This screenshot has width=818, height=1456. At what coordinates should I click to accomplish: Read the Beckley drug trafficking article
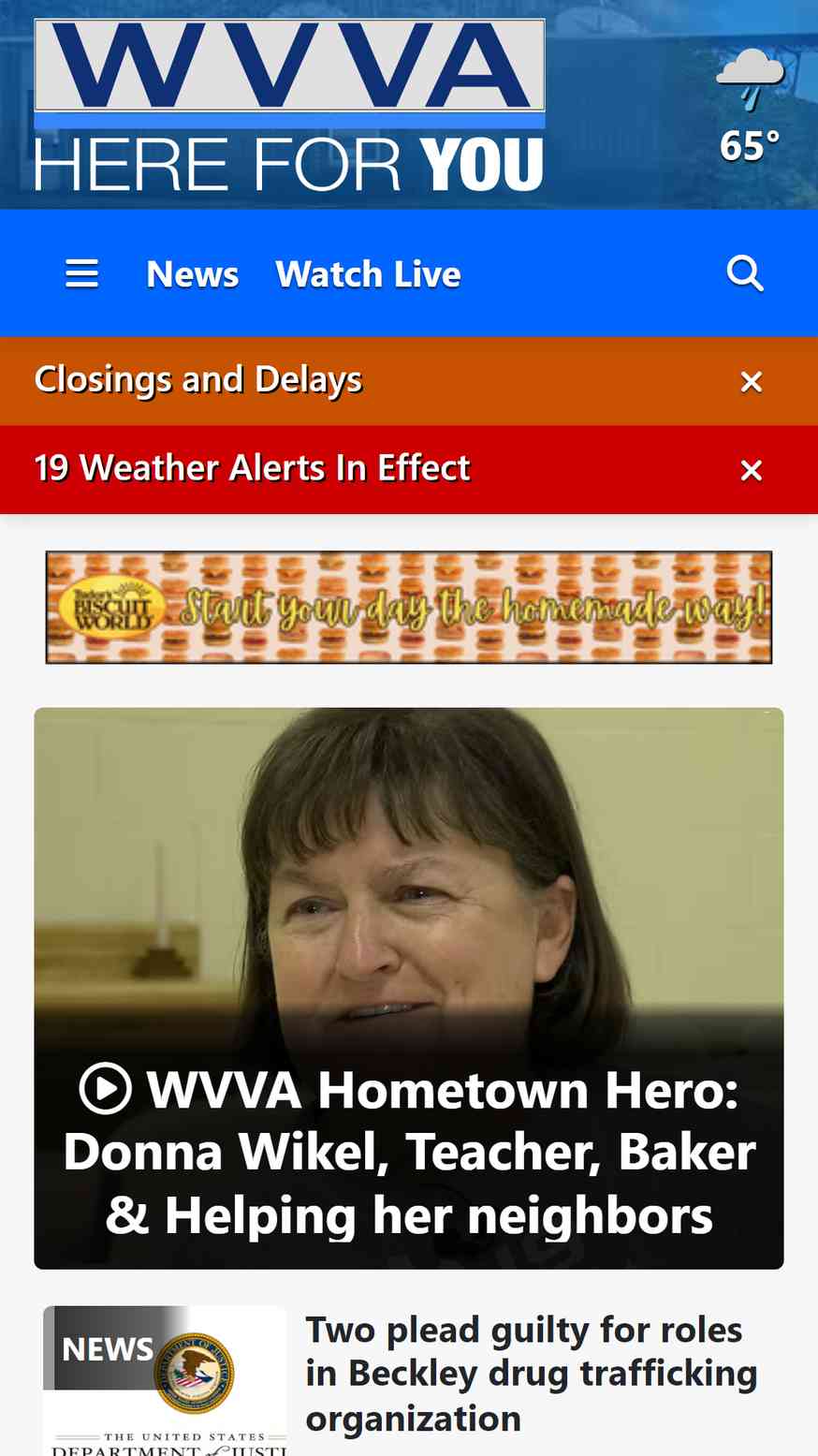[x=531, y=1374]
